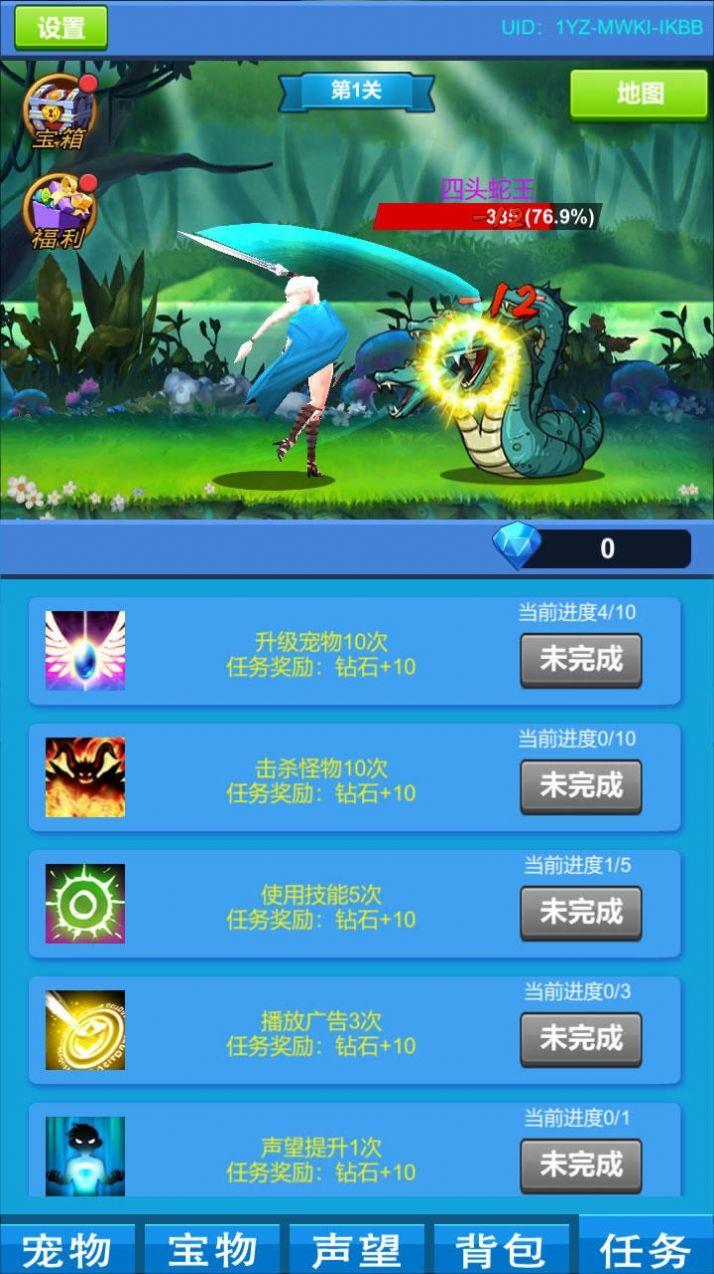Tap 未完成 for the 升级宠物10次 task
Screen dimensions: 714x1274
[x=581, y=659]
